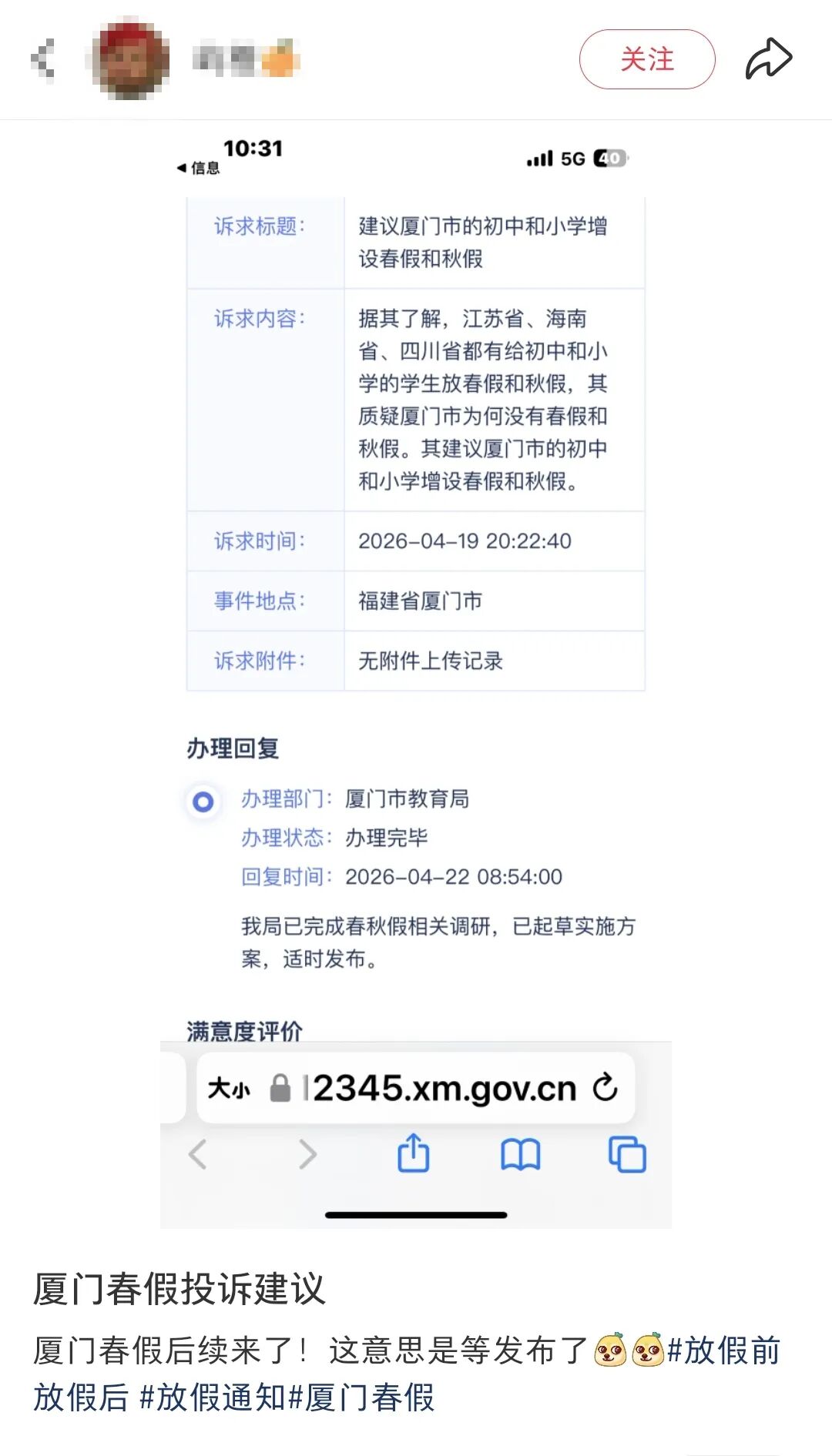Select the blue status dot beside 办理部门
Screen dimensions: 832x1456
[x=202, y=801]
